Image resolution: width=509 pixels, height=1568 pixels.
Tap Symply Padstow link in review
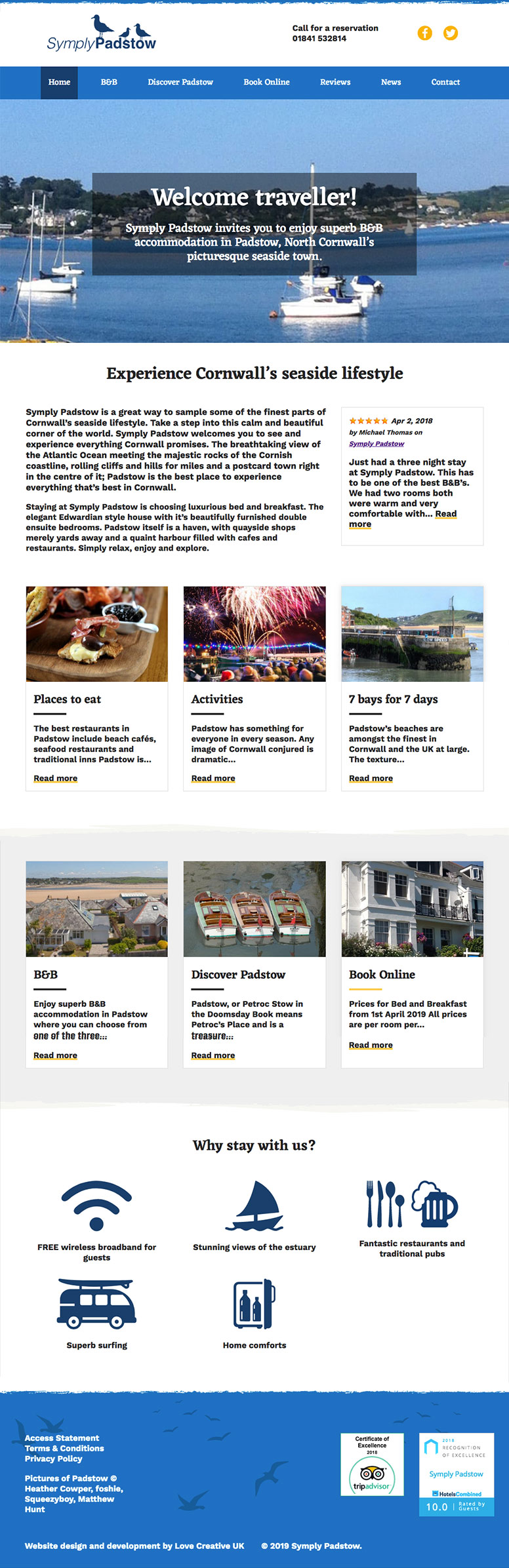click(377, 444)
